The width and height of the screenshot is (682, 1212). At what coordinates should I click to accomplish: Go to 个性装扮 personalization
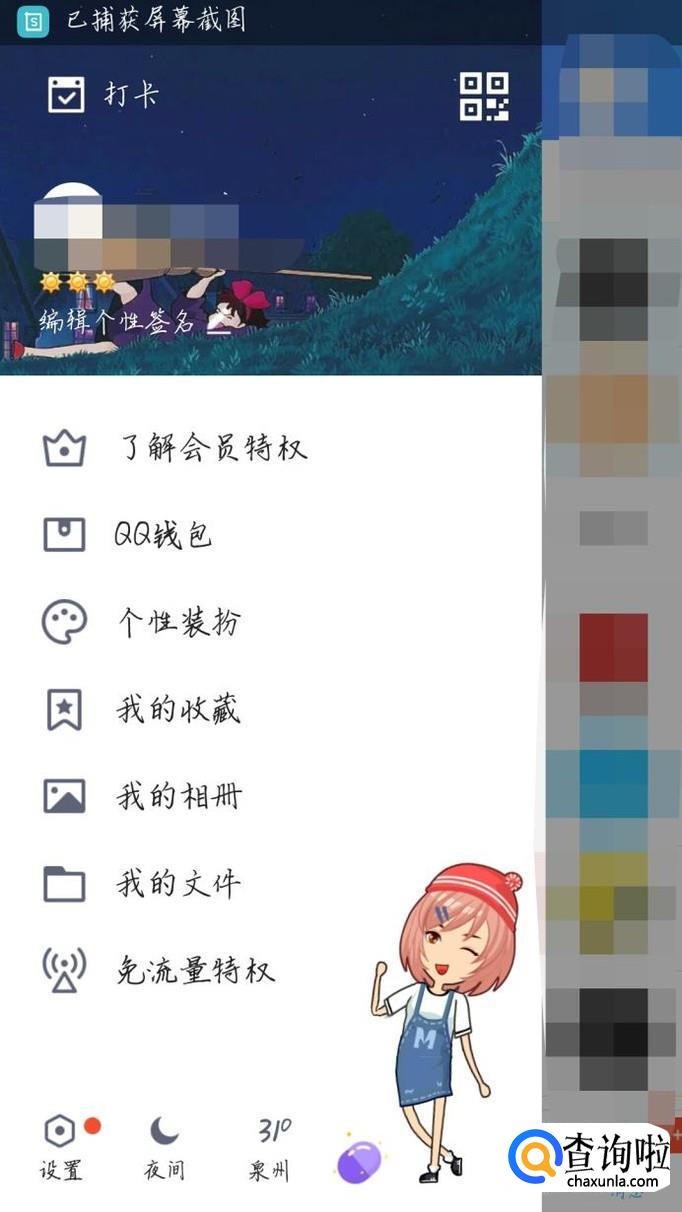142,623
